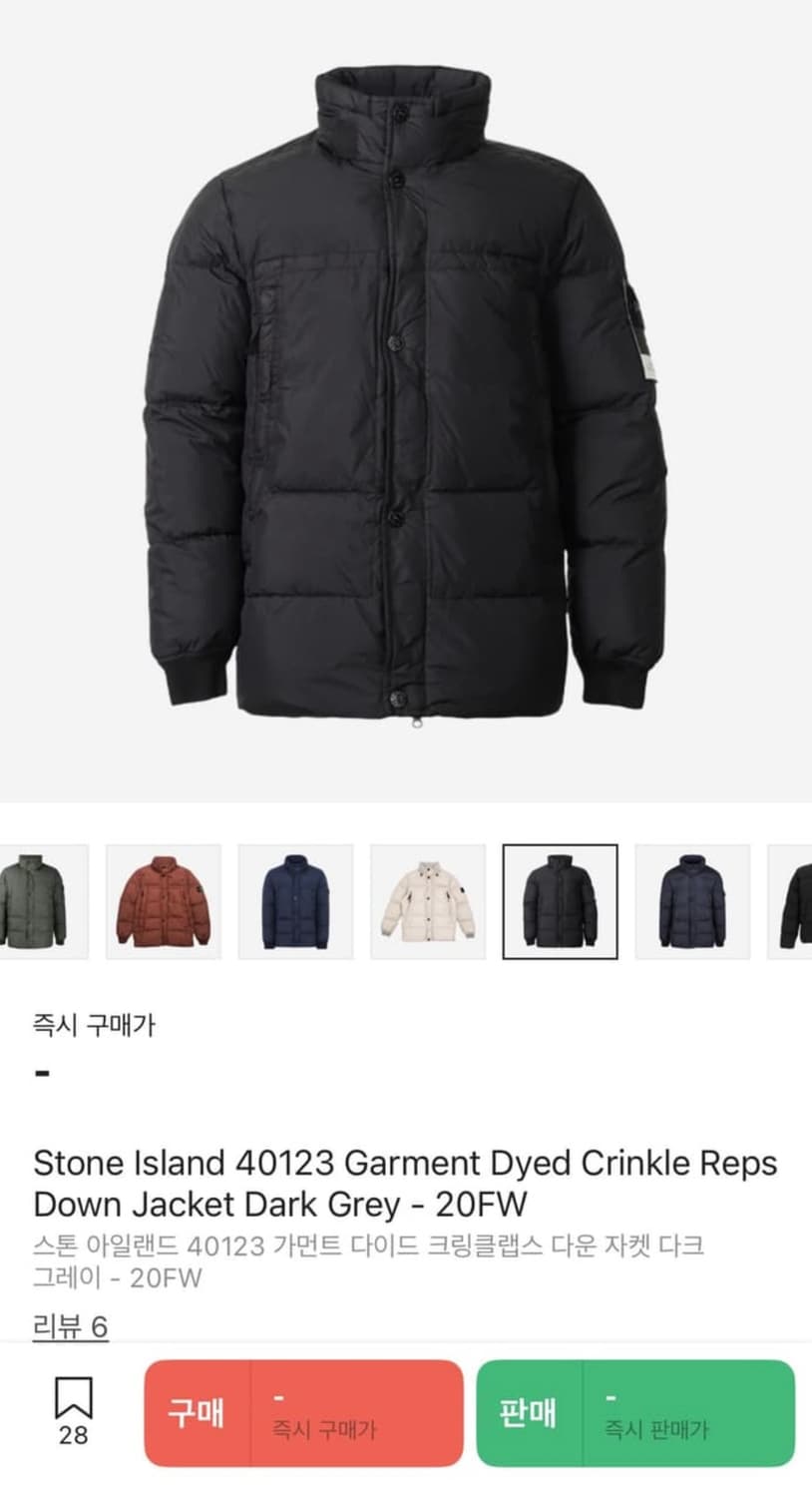The width and height of the screenshot is (812, 1497).
Task: Select the cream jacket thumbnail
Action: point(428,899)
